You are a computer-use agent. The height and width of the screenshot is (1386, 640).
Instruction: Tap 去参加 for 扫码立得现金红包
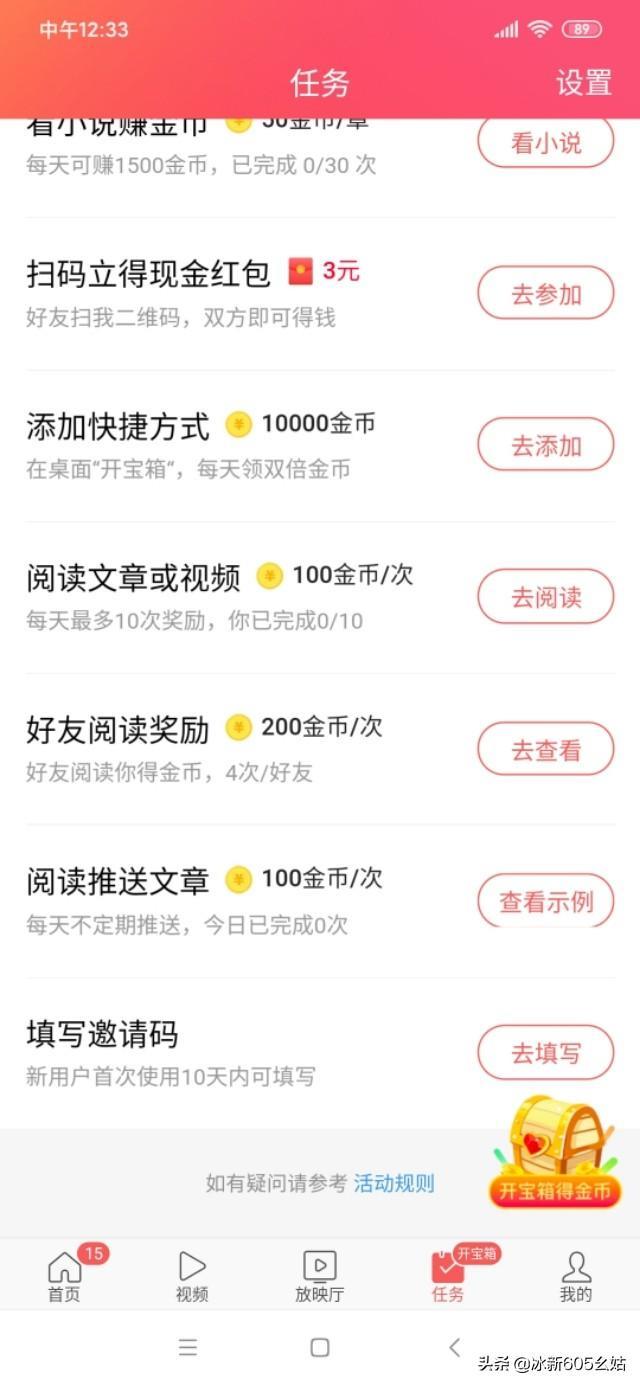pyautogui.click(x=545, y=294)
